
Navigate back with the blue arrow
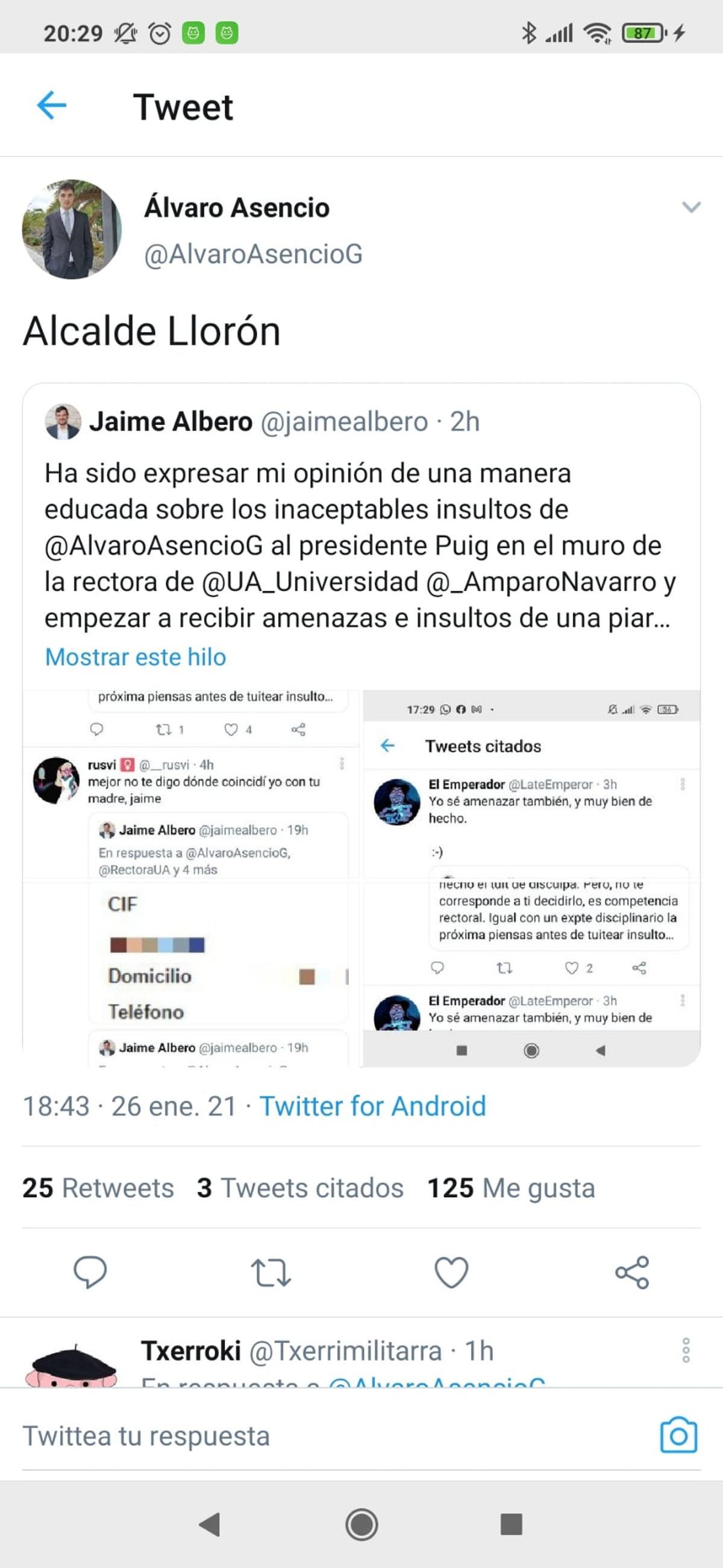[52, 105]
